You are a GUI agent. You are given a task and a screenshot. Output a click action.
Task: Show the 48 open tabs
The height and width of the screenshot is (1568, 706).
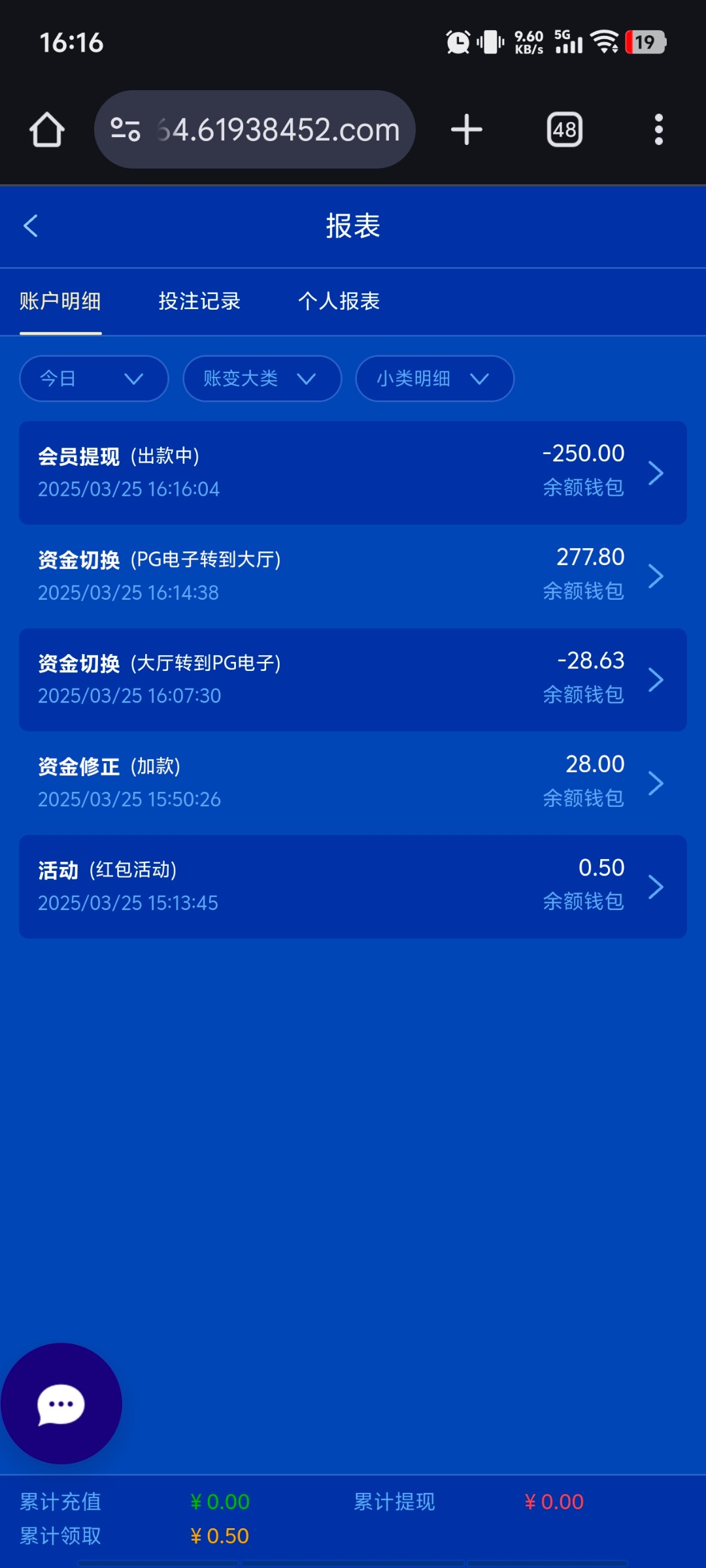click(x=565, y=129)
